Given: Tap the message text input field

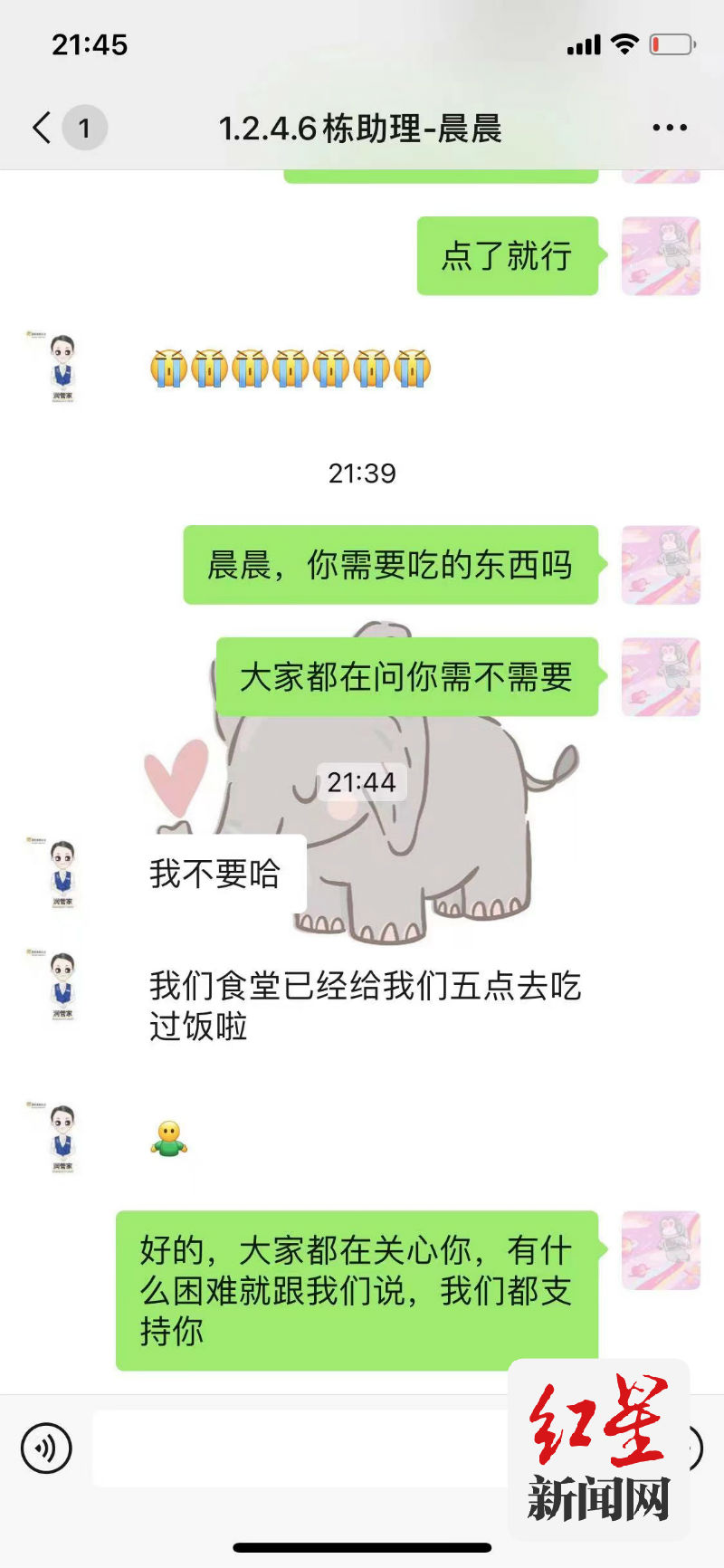Looking at the screenshot, I should coord(299,1448).
